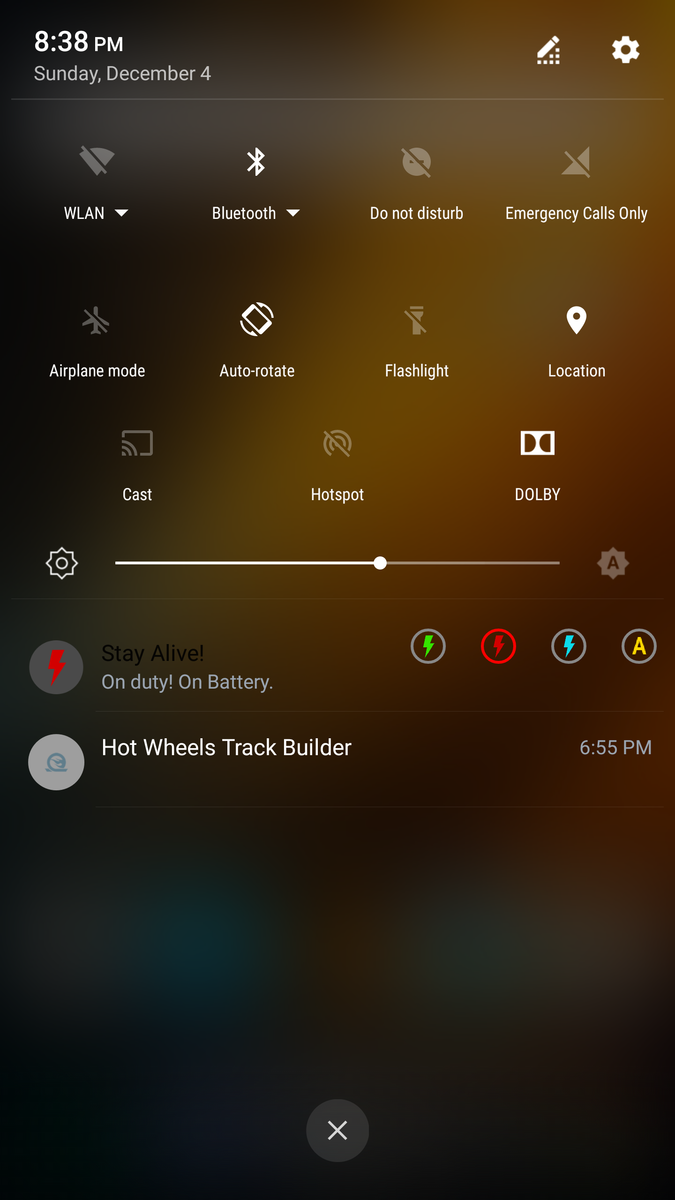Viewport: 675px width, 1200px height.
Task: Edit quick settings tiles
Action: coord(549,50)
